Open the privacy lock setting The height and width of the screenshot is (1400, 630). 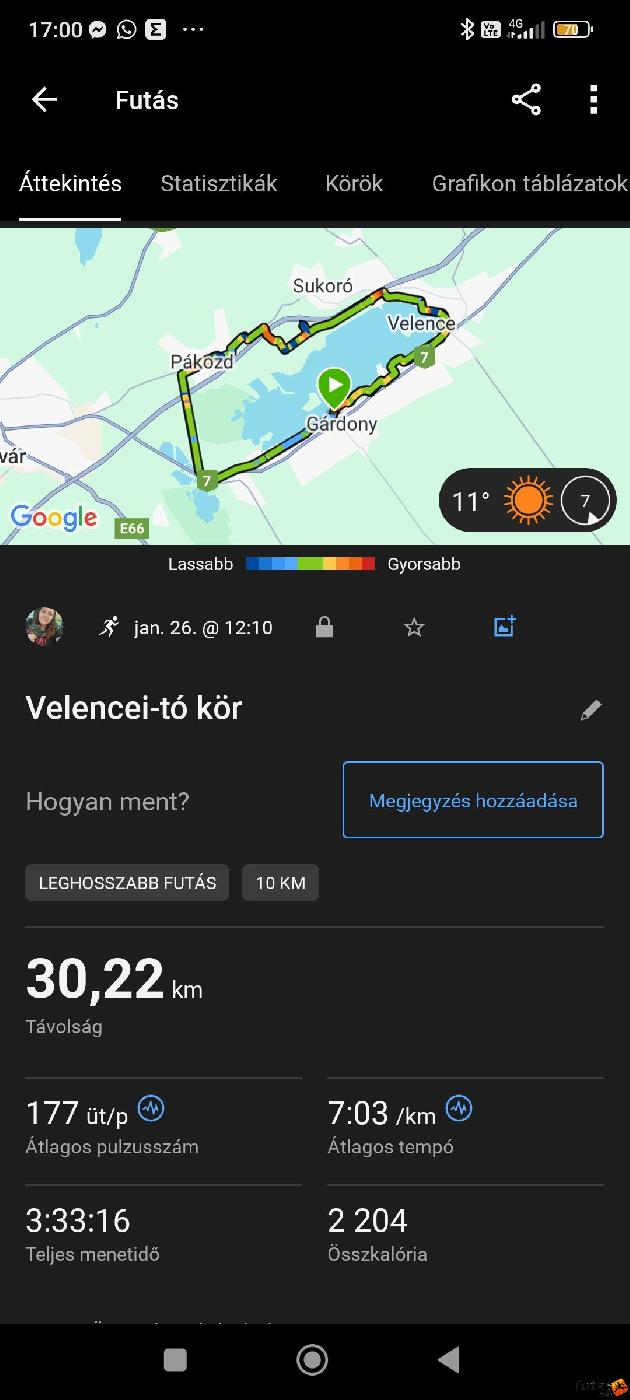point(324,628)
